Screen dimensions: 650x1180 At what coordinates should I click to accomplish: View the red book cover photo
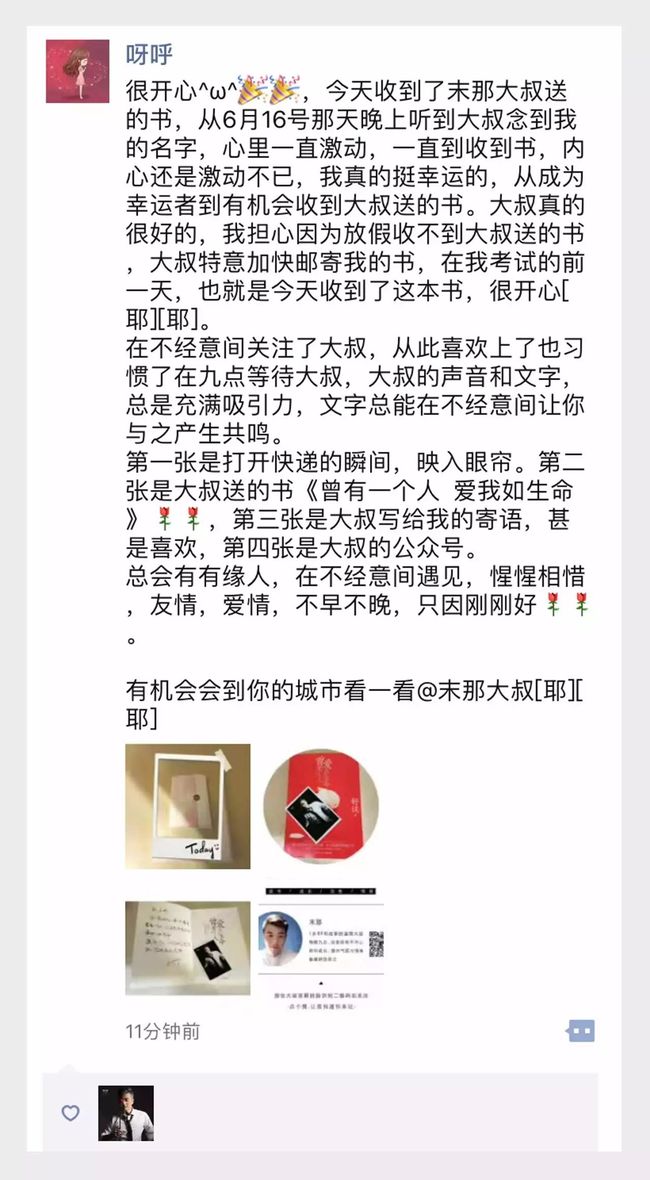tap(321, 807)
